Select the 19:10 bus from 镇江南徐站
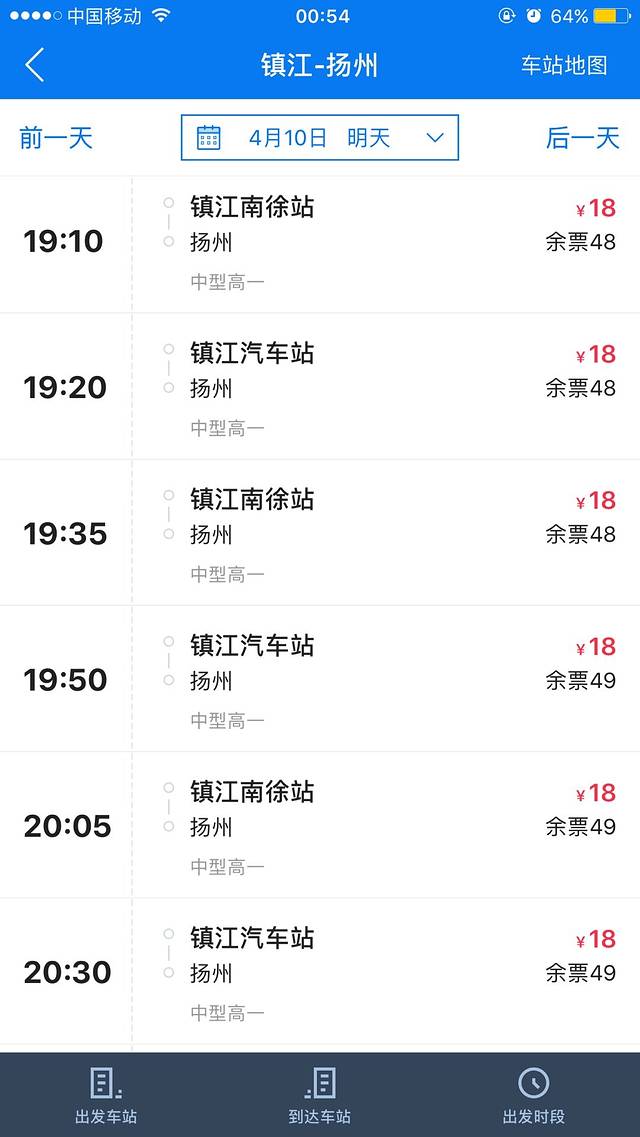 click(320, 243)
